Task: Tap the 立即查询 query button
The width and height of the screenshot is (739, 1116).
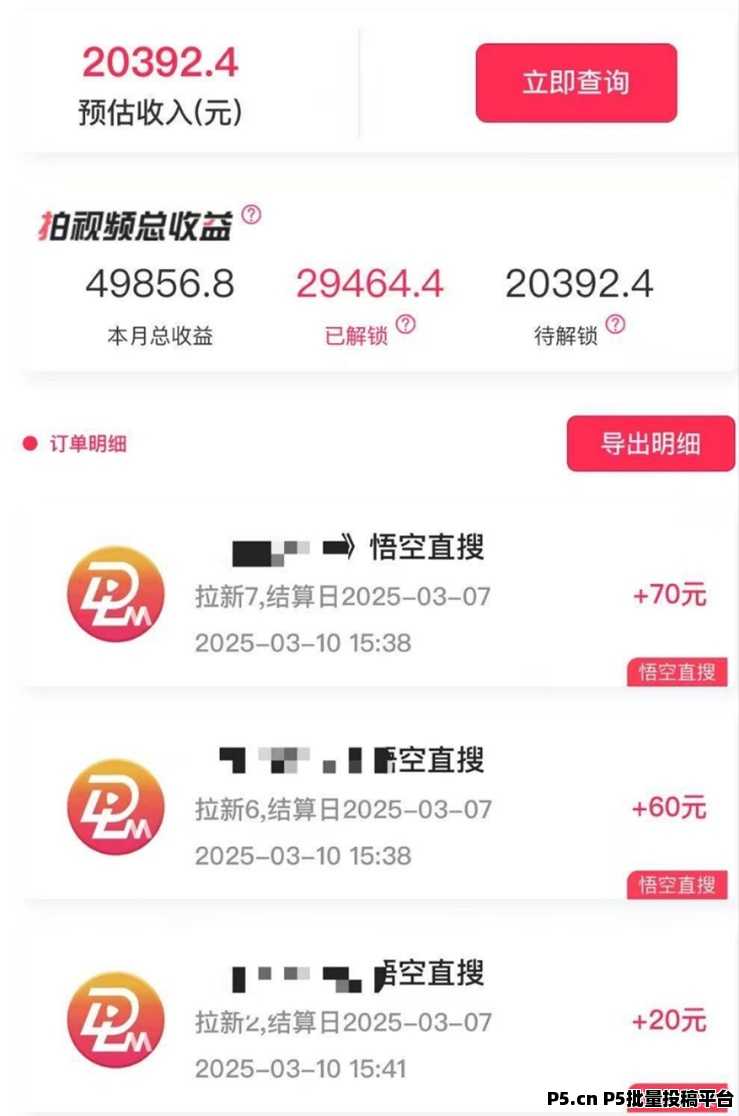Action: (576, 84)
